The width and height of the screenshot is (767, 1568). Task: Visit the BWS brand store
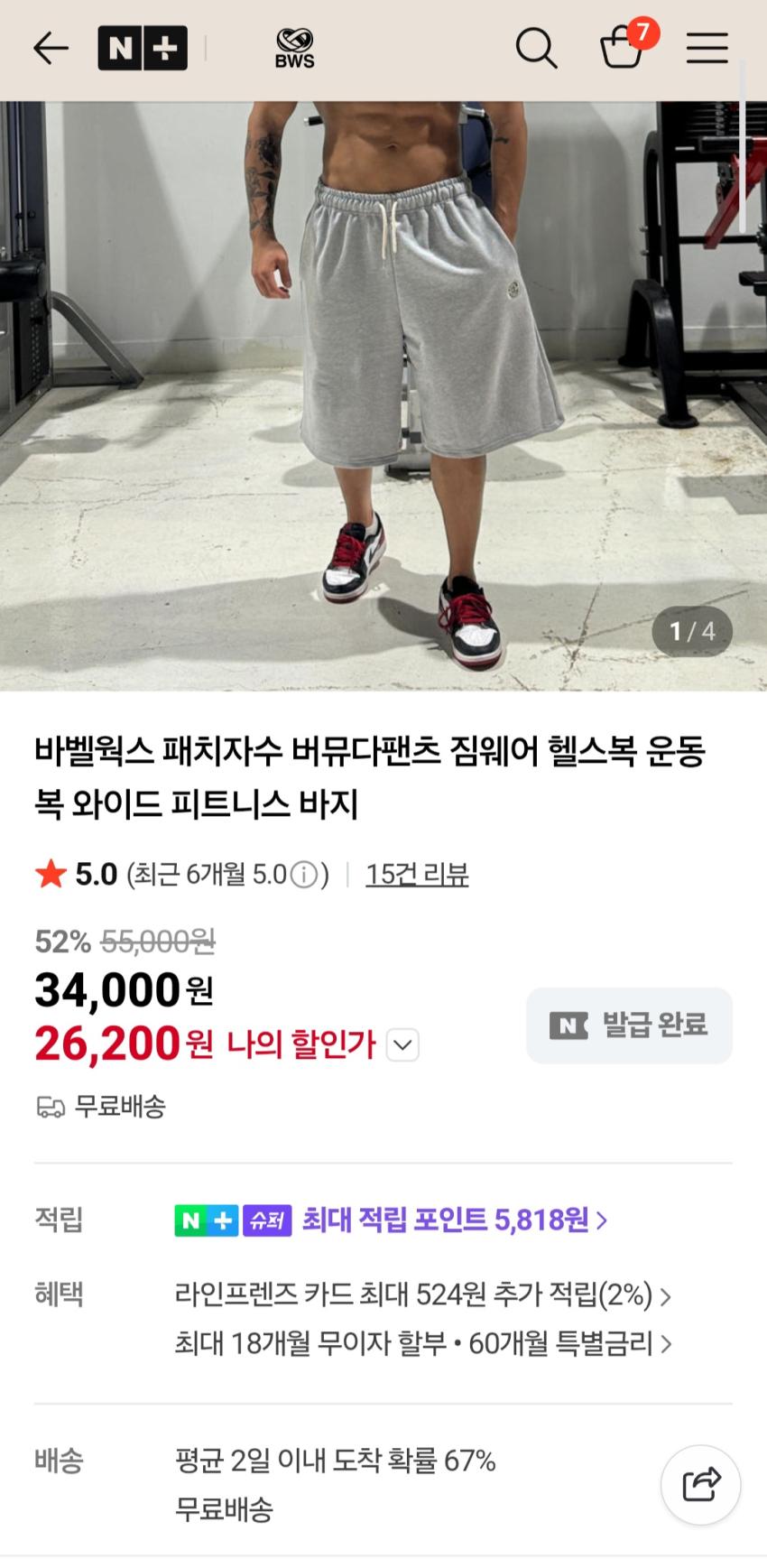294,49
